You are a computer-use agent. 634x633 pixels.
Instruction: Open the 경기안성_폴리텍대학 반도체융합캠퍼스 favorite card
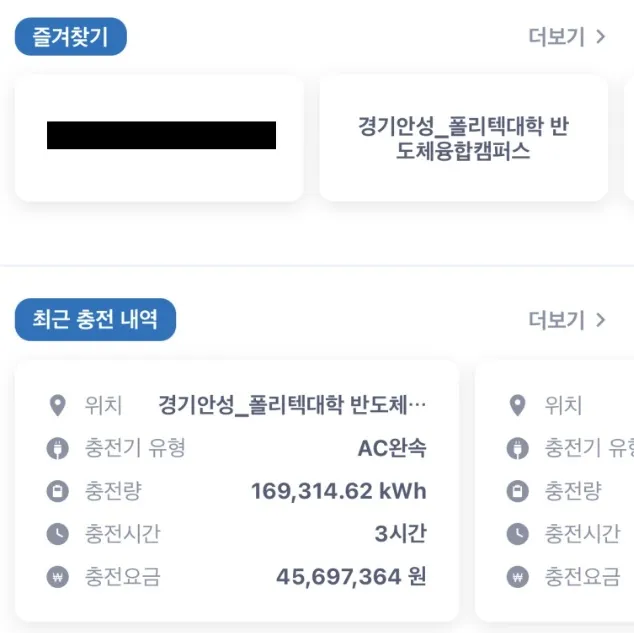click(x=463, y=138)
